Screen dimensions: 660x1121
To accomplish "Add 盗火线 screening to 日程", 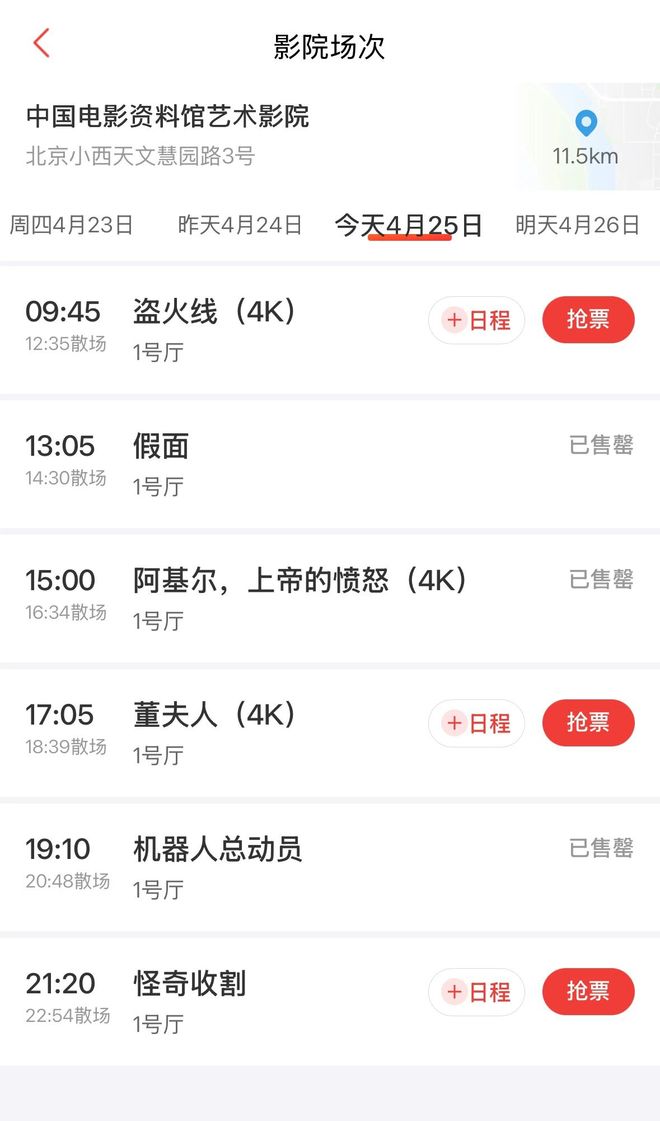I will [477, 320].
